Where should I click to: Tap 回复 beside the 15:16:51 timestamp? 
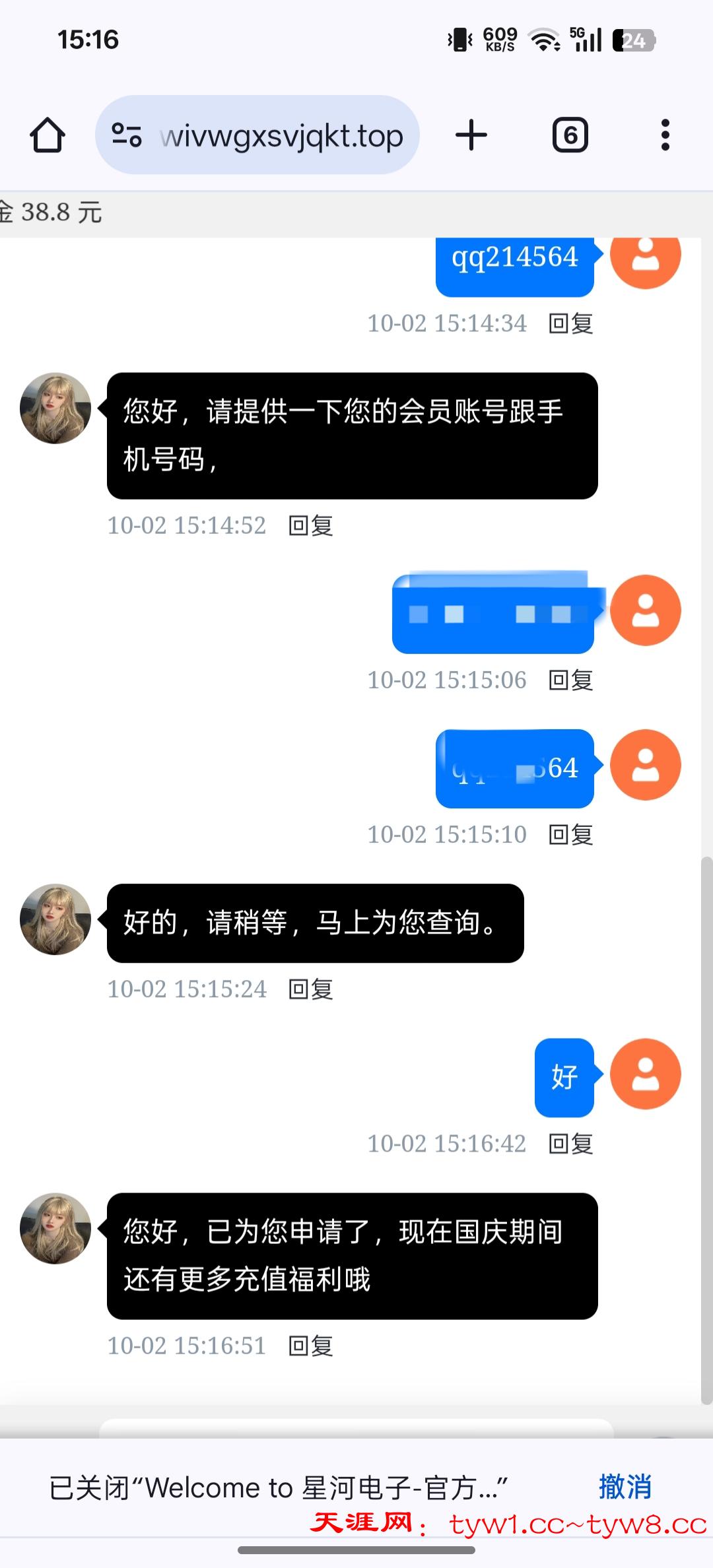[x=311, y=1346]
